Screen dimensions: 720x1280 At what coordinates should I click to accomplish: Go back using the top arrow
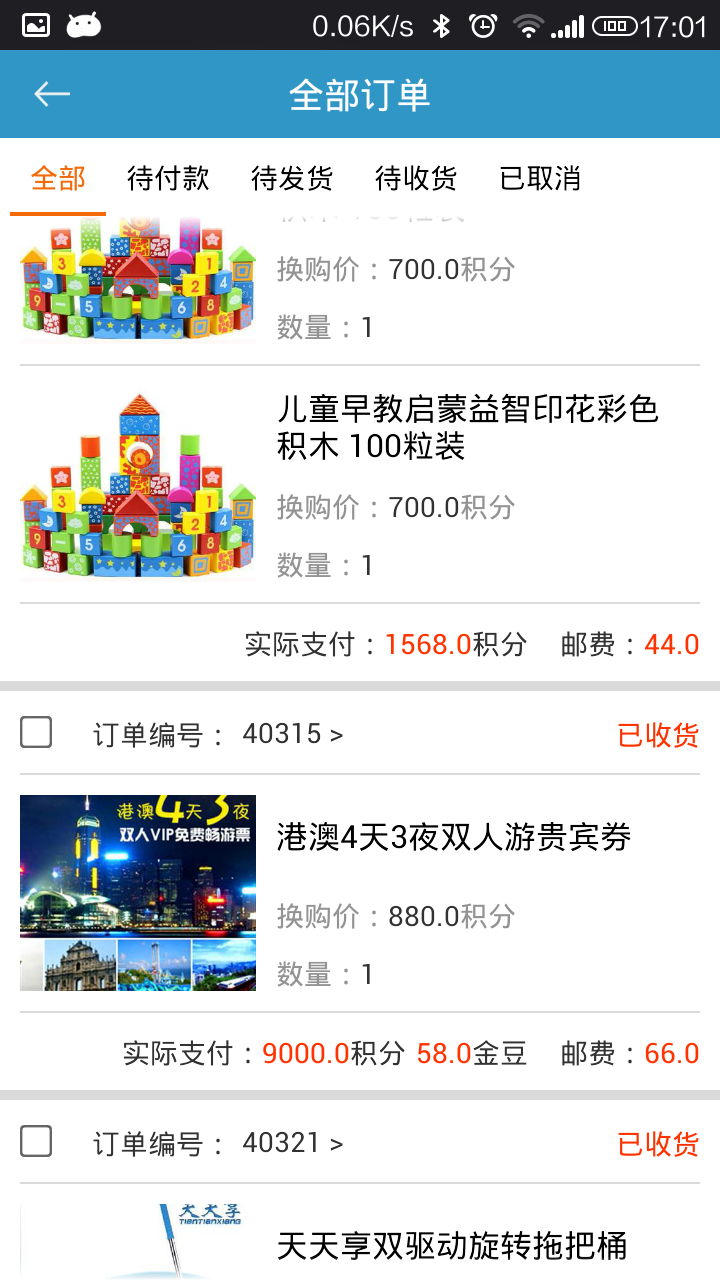(52, 95)
